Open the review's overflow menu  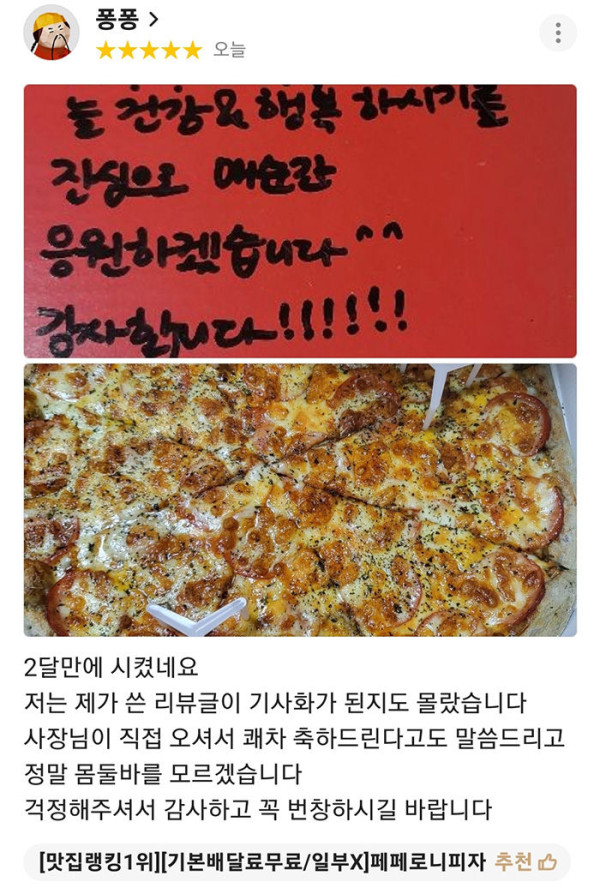557,32
